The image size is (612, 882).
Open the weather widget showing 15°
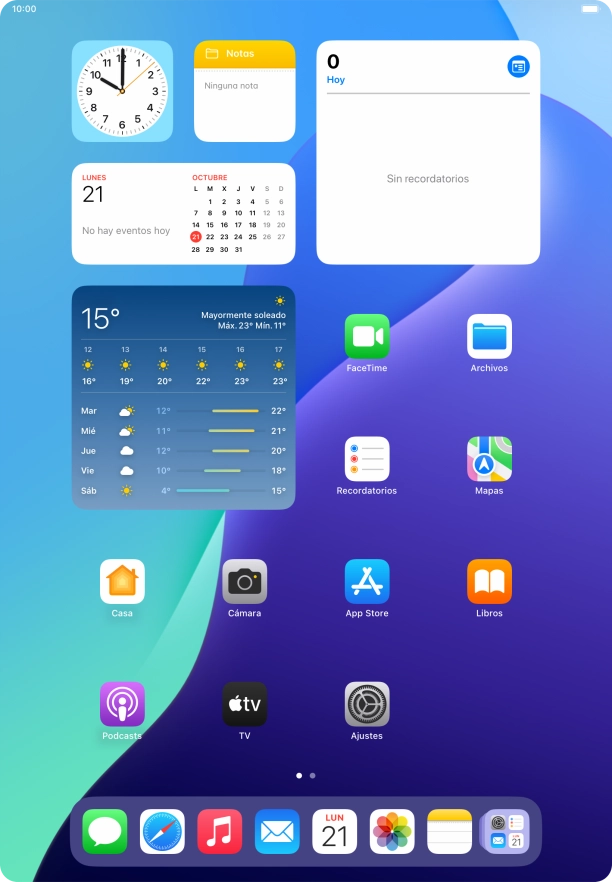coord(183,397)
